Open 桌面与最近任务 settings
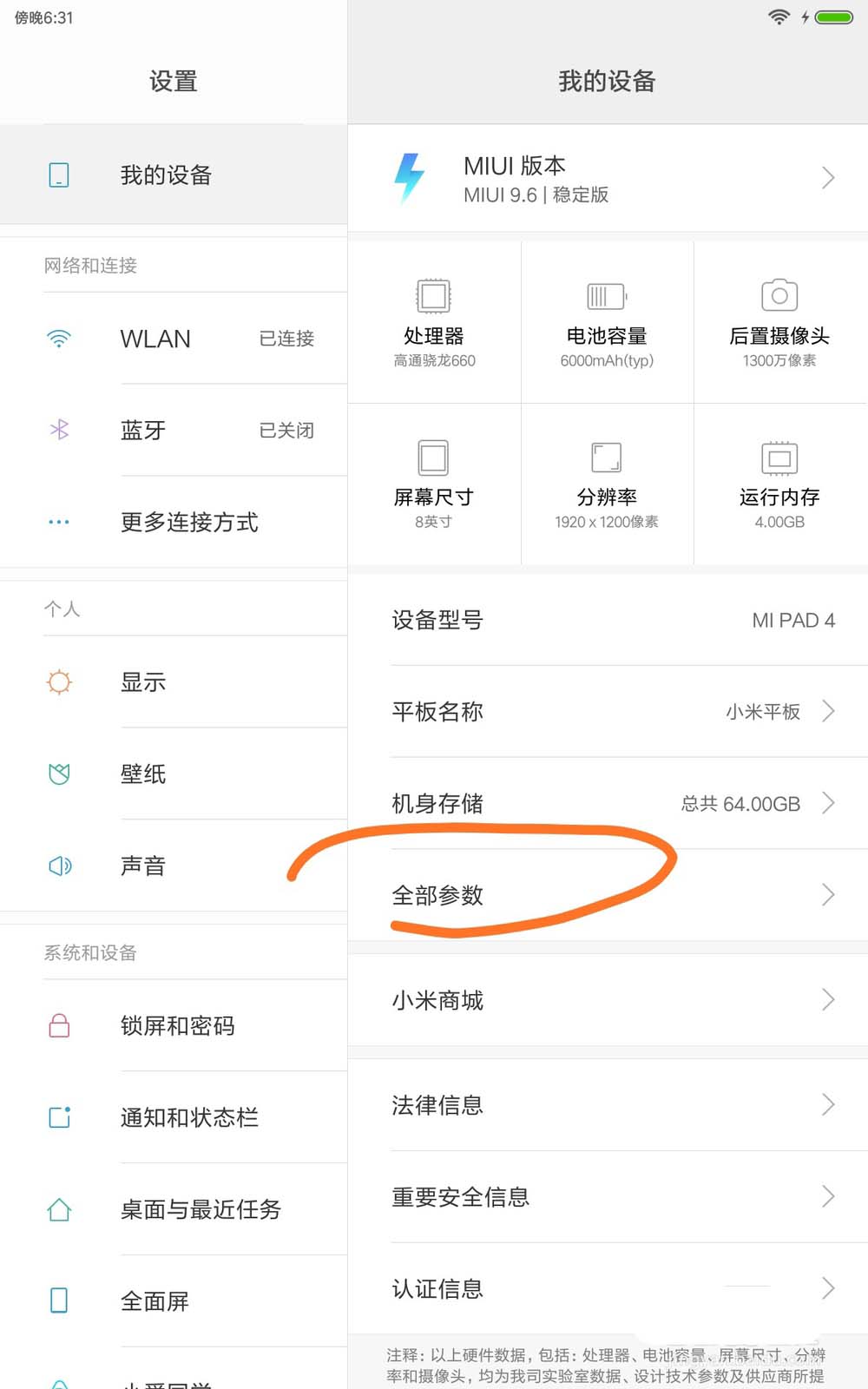This screenshot has width=868, height=1389. pyautogui.click(x=174, y=1210)
